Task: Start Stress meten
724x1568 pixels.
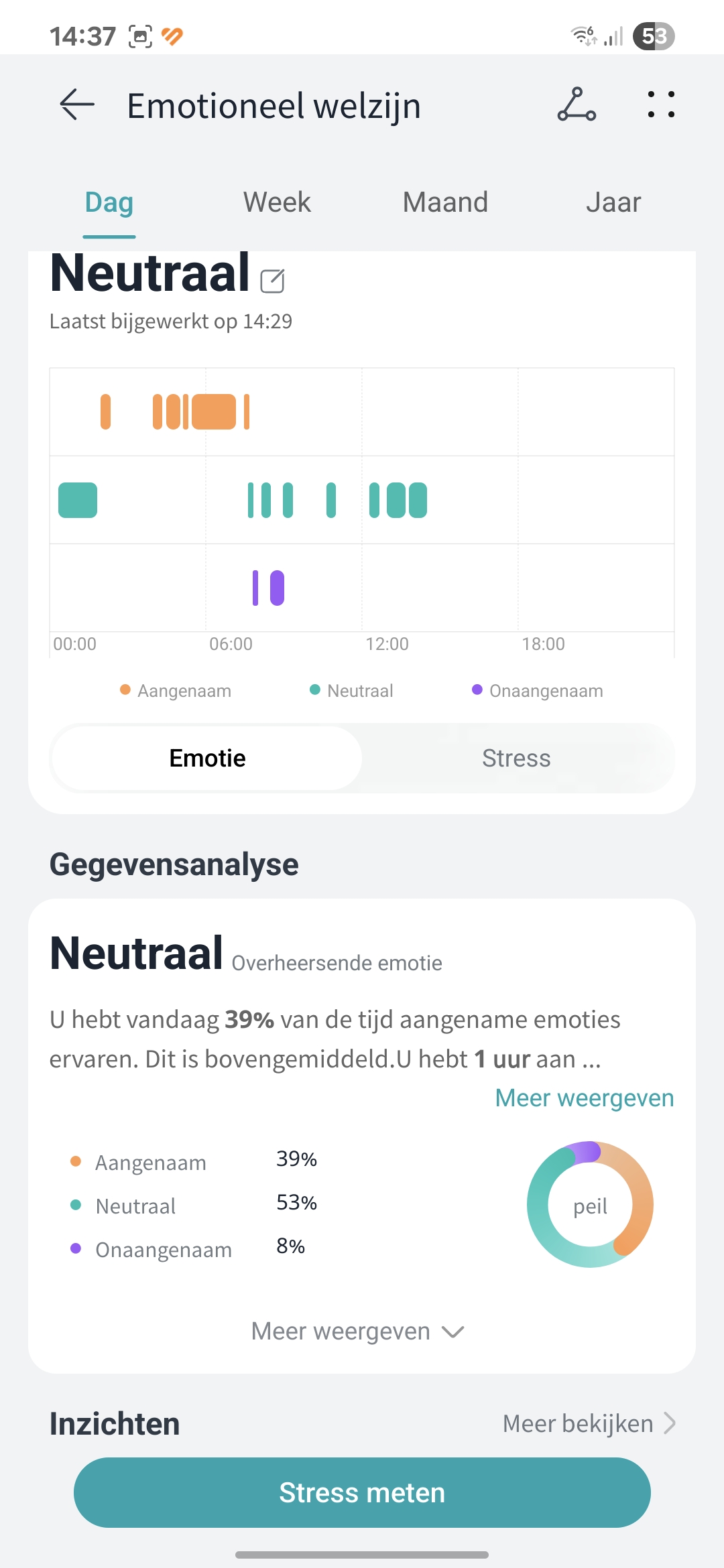Action: pyautogui.click(x=362, y=1493)
